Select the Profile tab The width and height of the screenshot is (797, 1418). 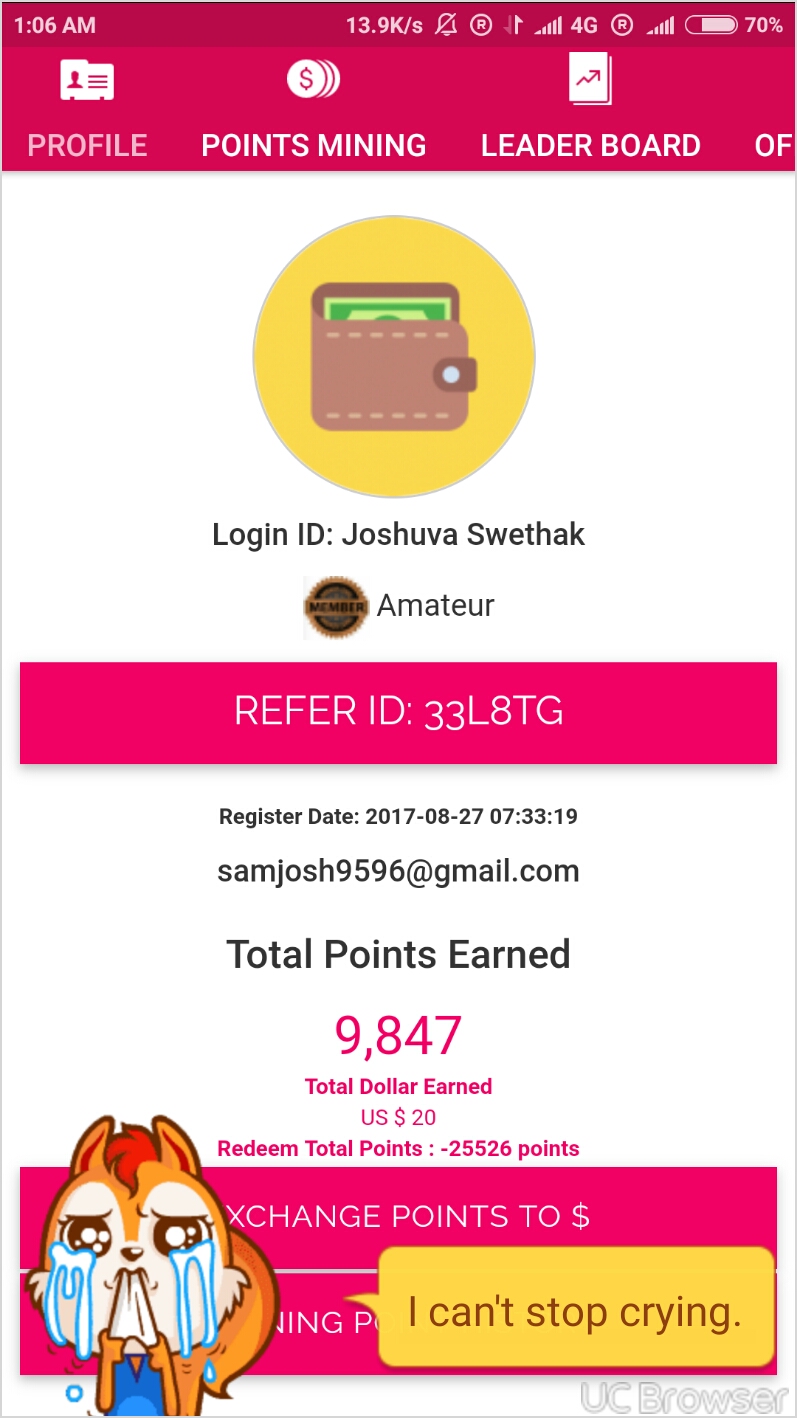click(x=87, y=110)
